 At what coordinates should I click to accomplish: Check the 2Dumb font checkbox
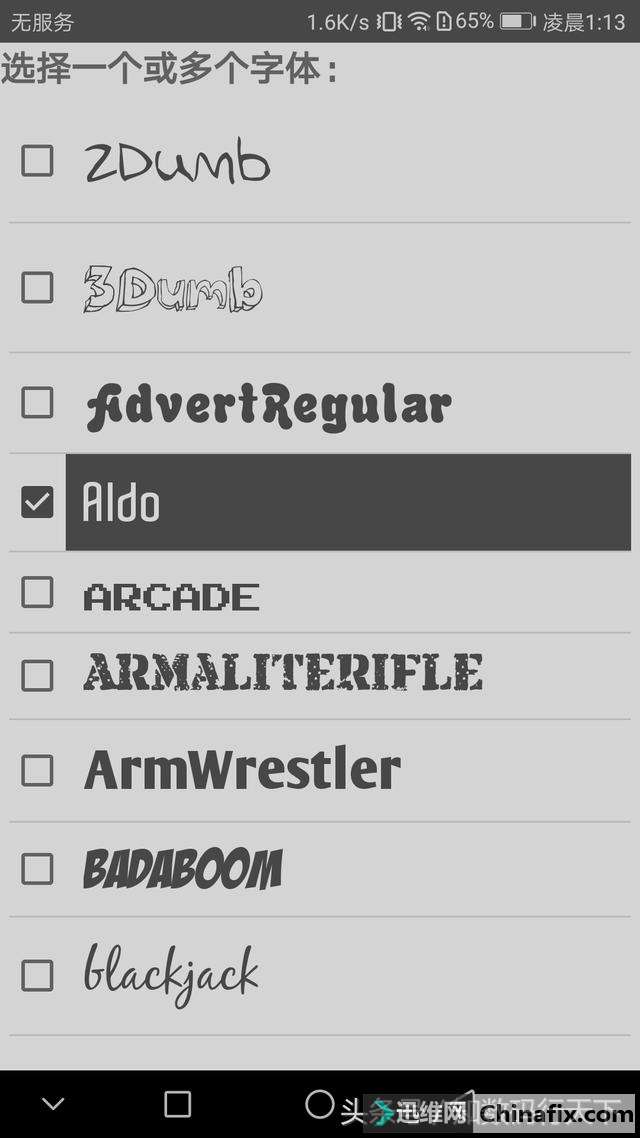click(x=37, y=160)
